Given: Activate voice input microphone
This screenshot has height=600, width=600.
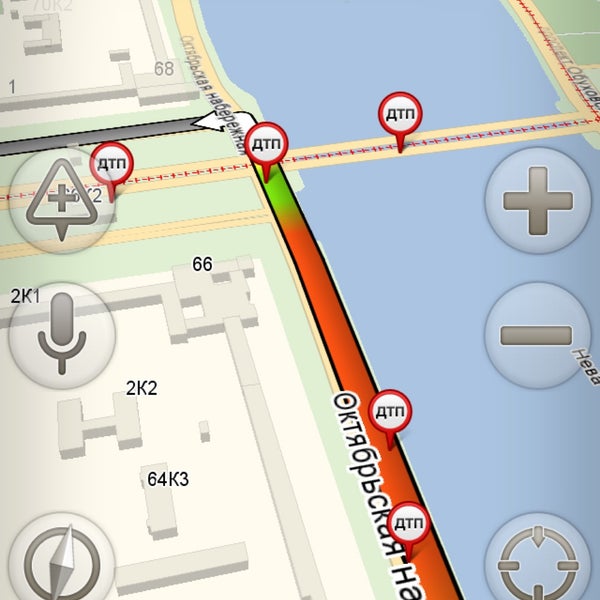Looking at the screenshot, I should coord(61,333).
